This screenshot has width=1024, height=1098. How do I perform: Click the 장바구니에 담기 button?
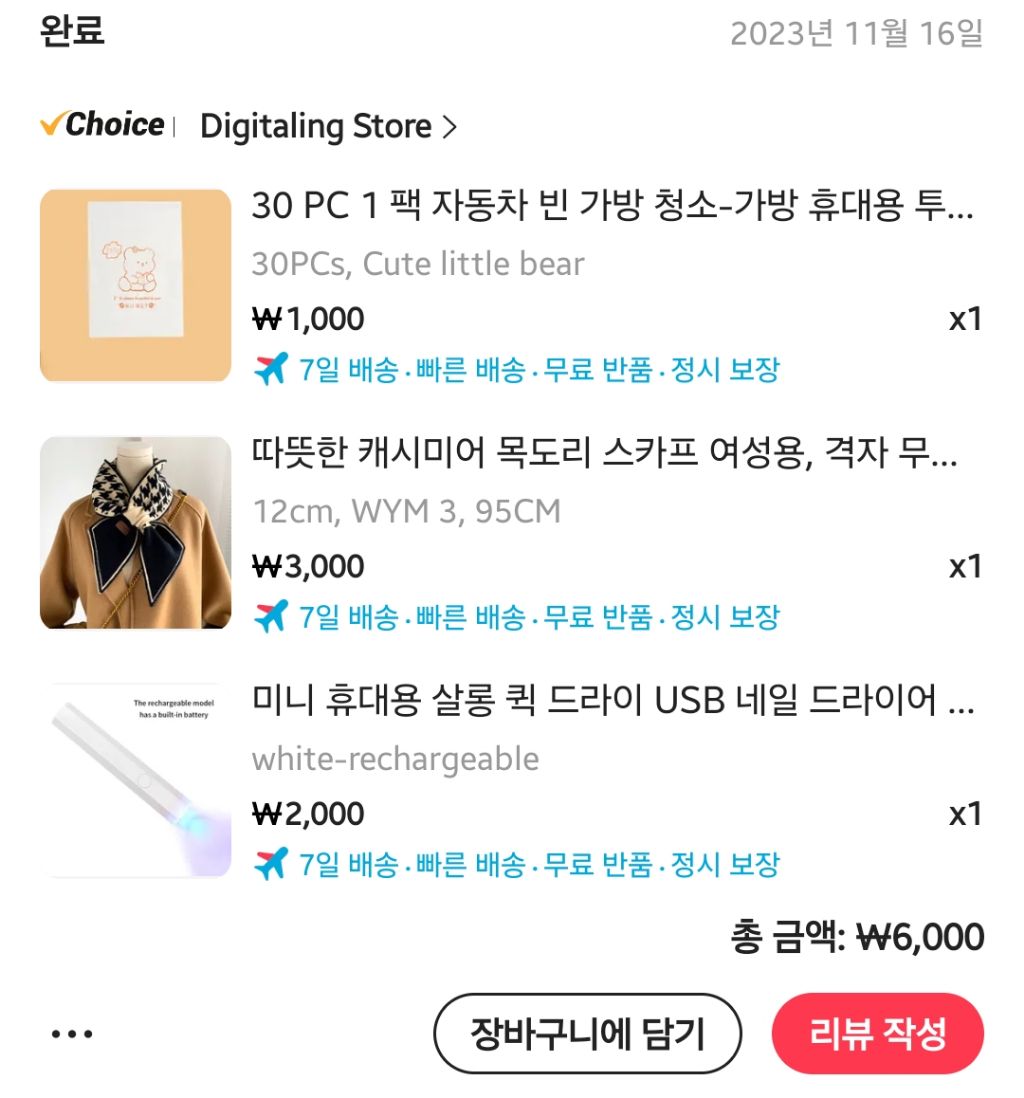coord(587,1035)
